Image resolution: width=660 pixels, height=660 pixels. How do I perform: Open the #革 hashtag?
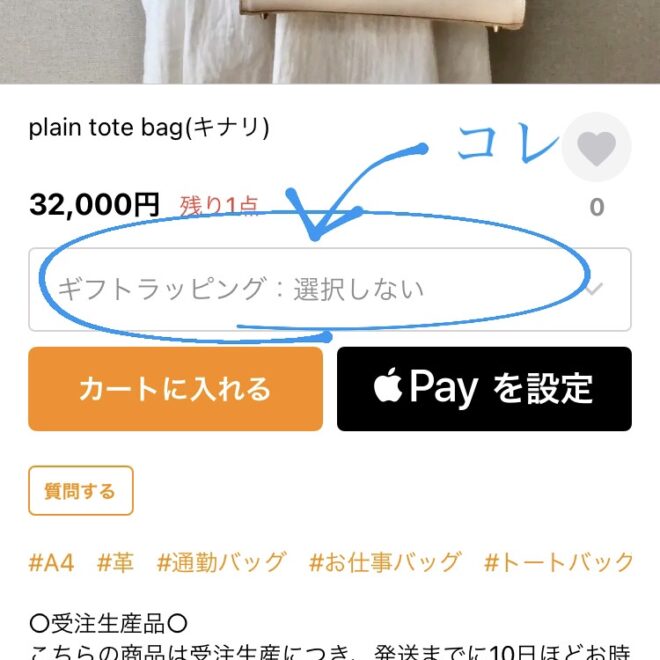[x=115, y=562]
